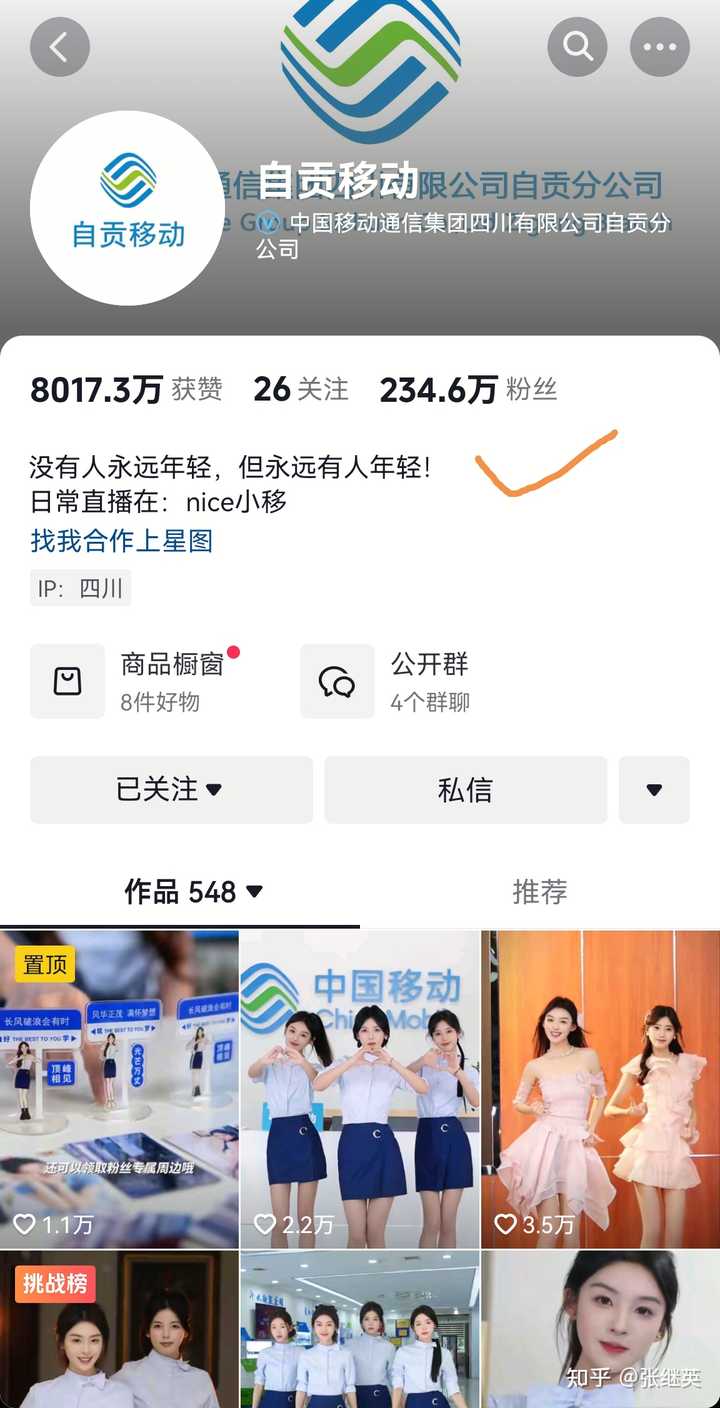Send a 私信 private message
The image size is (720, 1408).
[465, 789]
